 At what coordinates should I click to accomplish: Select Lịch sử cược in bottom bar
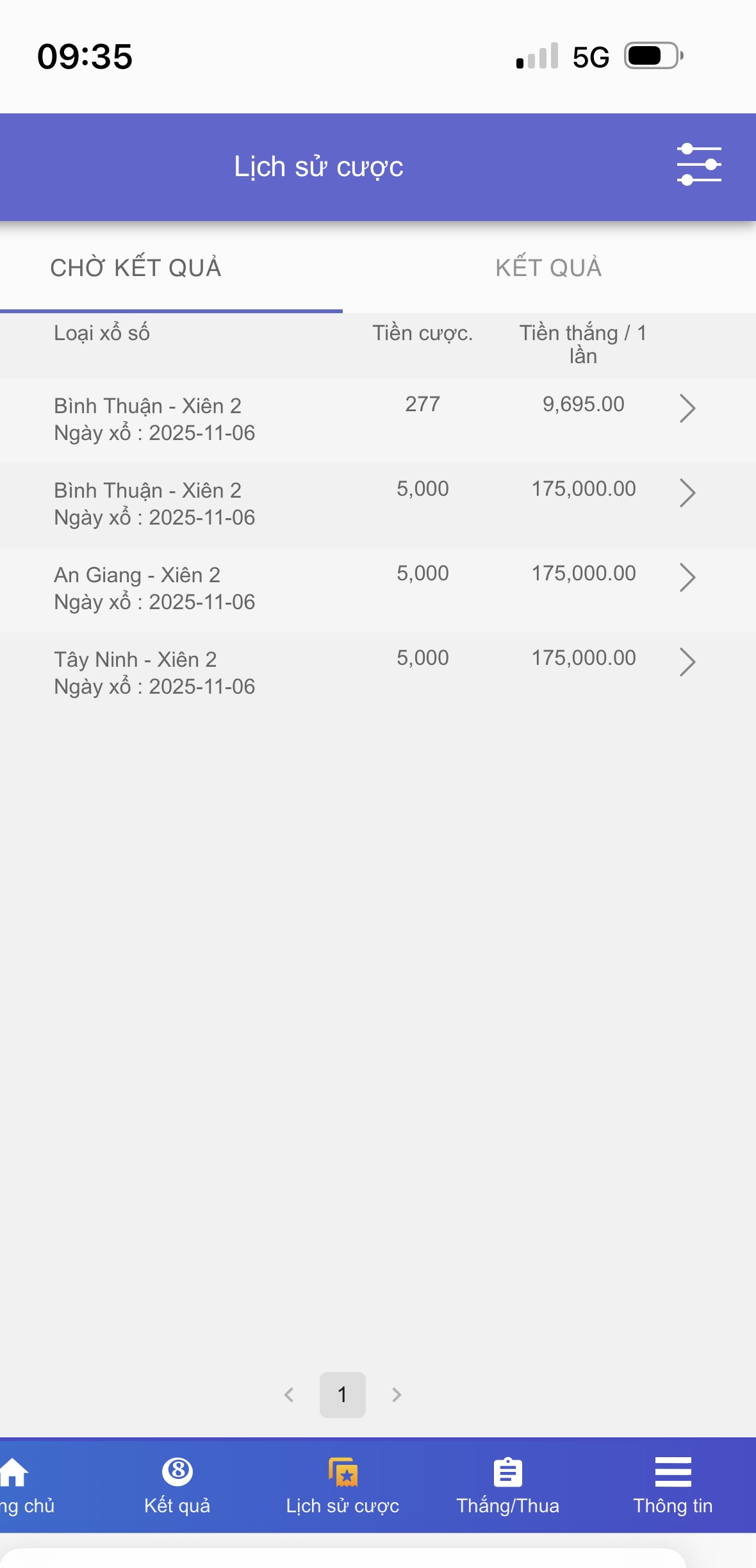(343, 1485)
